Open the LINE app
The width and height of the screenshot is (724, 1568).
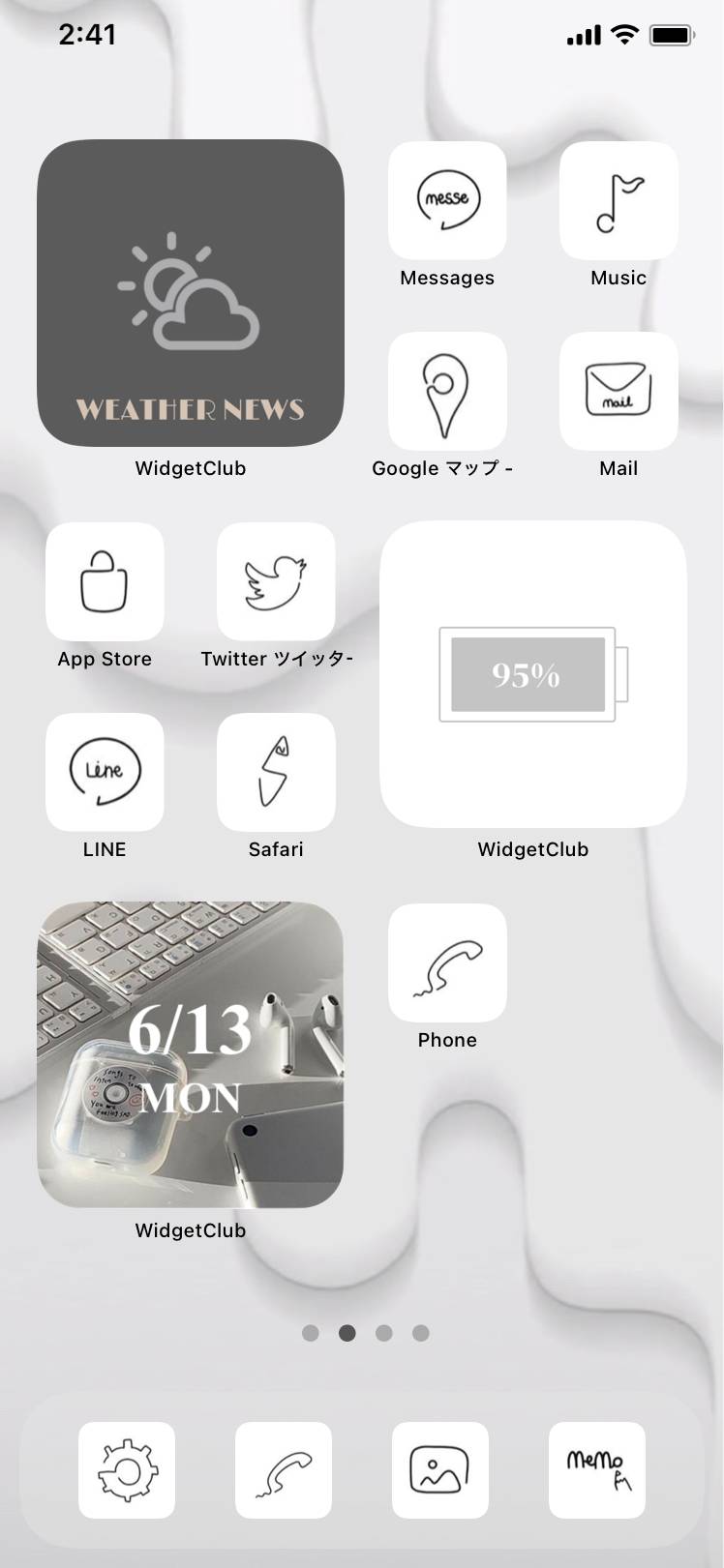[105, 773]
